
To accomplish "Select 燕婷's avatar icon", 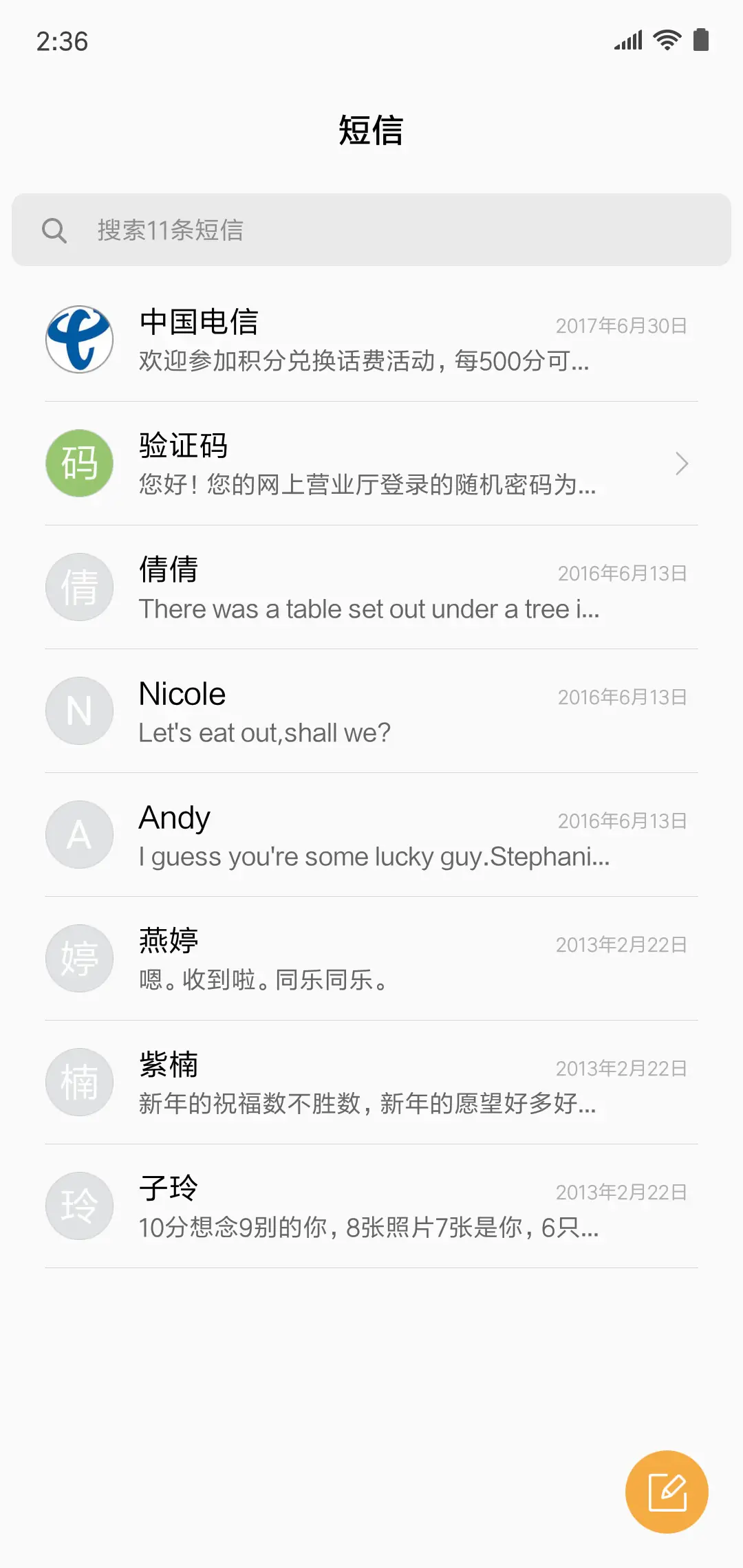I will 78,958.
